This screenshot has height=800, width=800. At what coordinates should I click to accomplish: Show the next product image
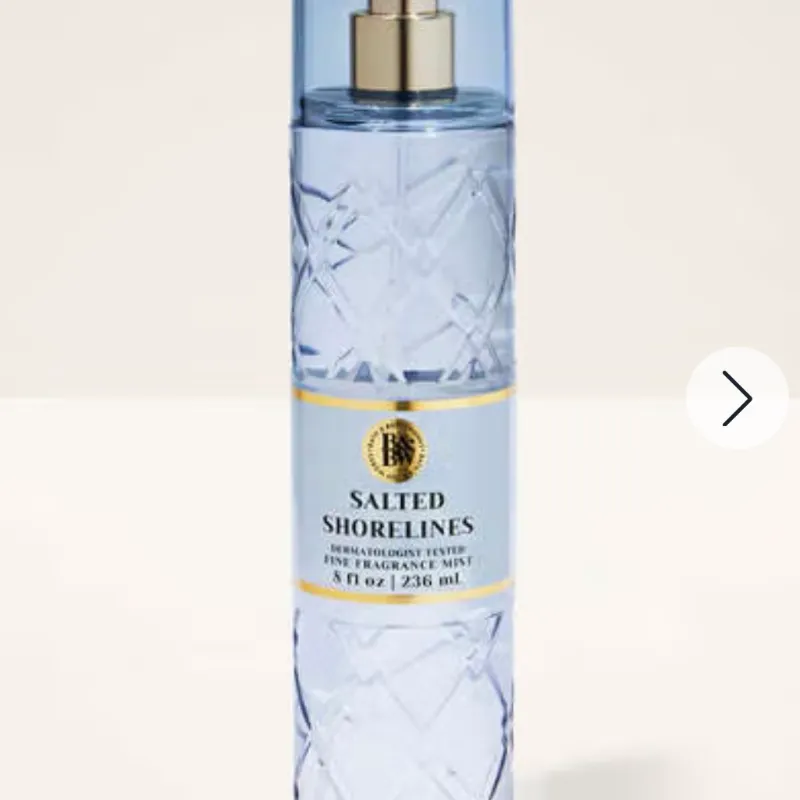[x=737, y=398]
